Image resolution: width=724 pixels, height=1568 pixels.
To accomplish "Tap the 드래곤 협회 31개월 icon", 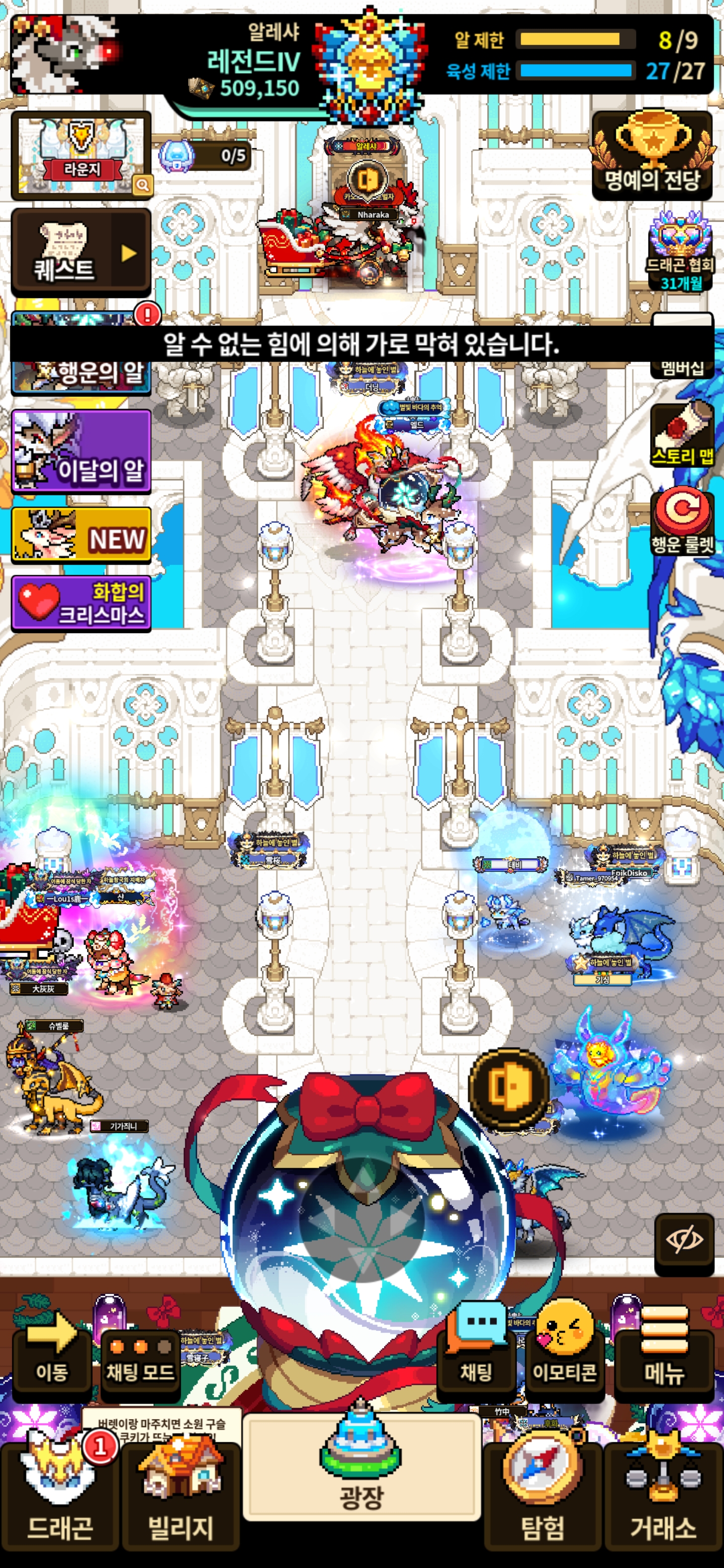I will (680, 251).
